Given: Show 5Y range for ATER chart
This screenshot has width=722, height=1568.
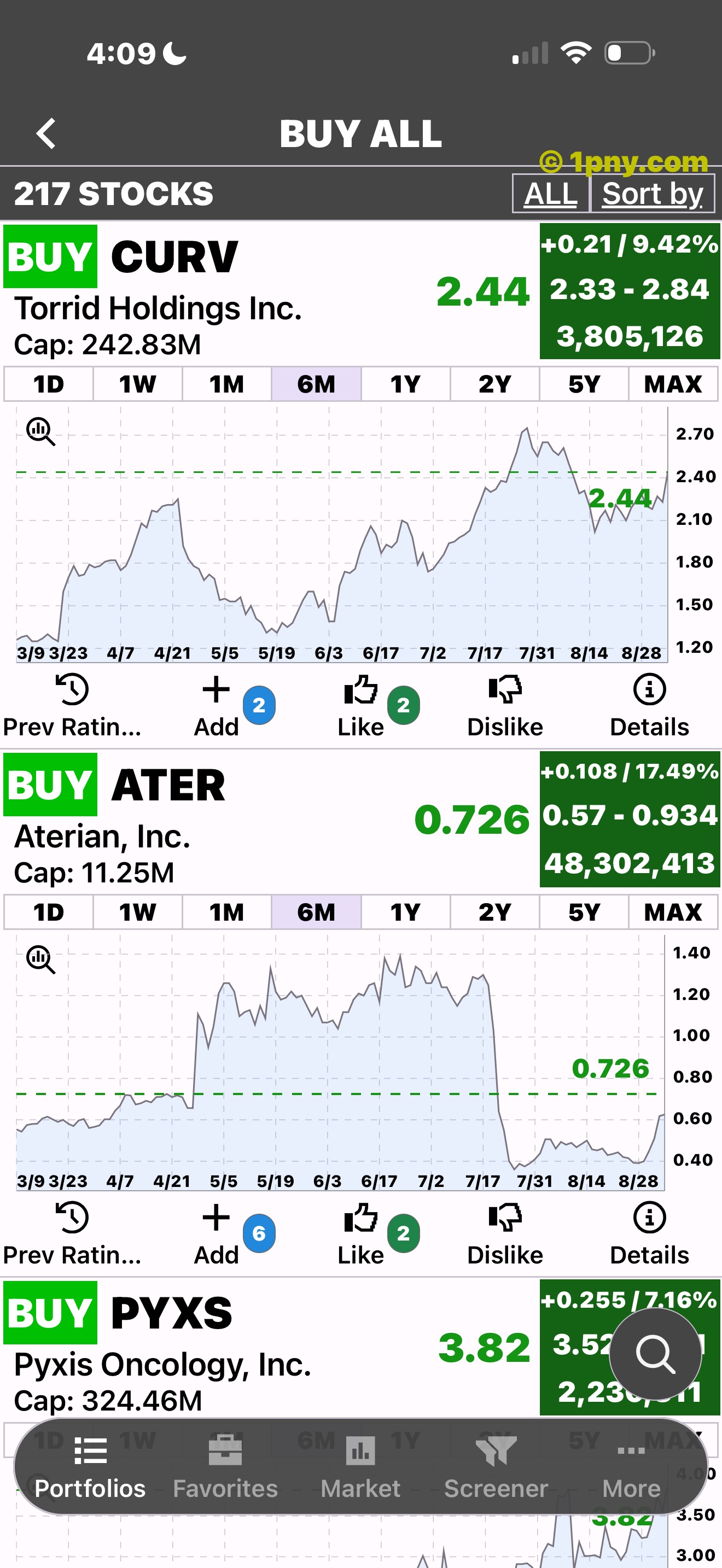Looking at the screenshot, I should tap(584, 912).
